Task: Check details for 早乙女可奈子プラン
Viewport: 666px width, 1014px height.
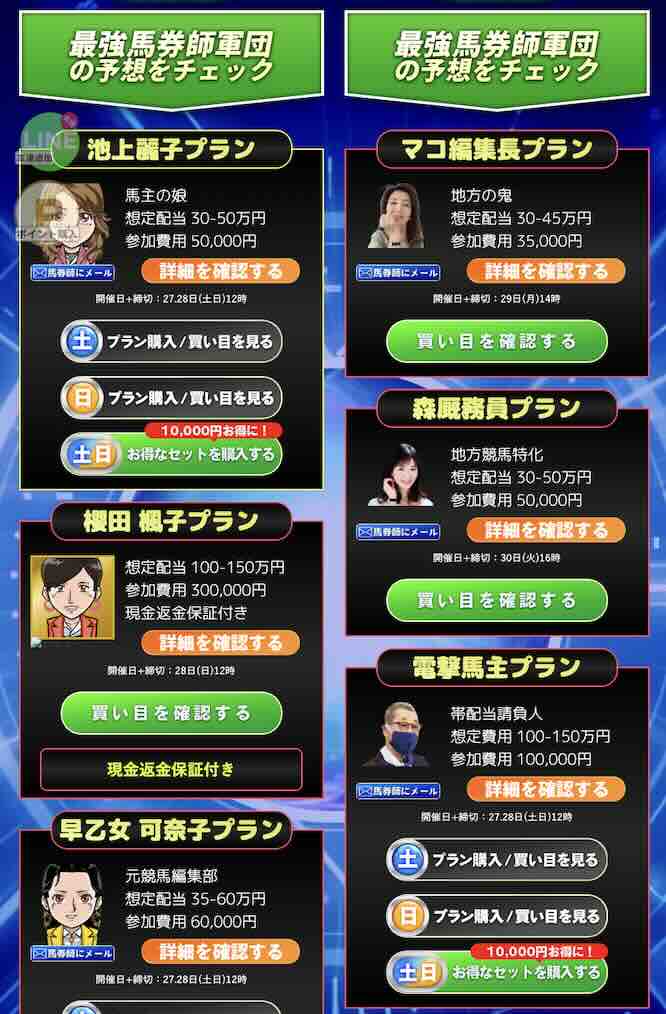Action: pyautogui.click(x=220, y=951)
